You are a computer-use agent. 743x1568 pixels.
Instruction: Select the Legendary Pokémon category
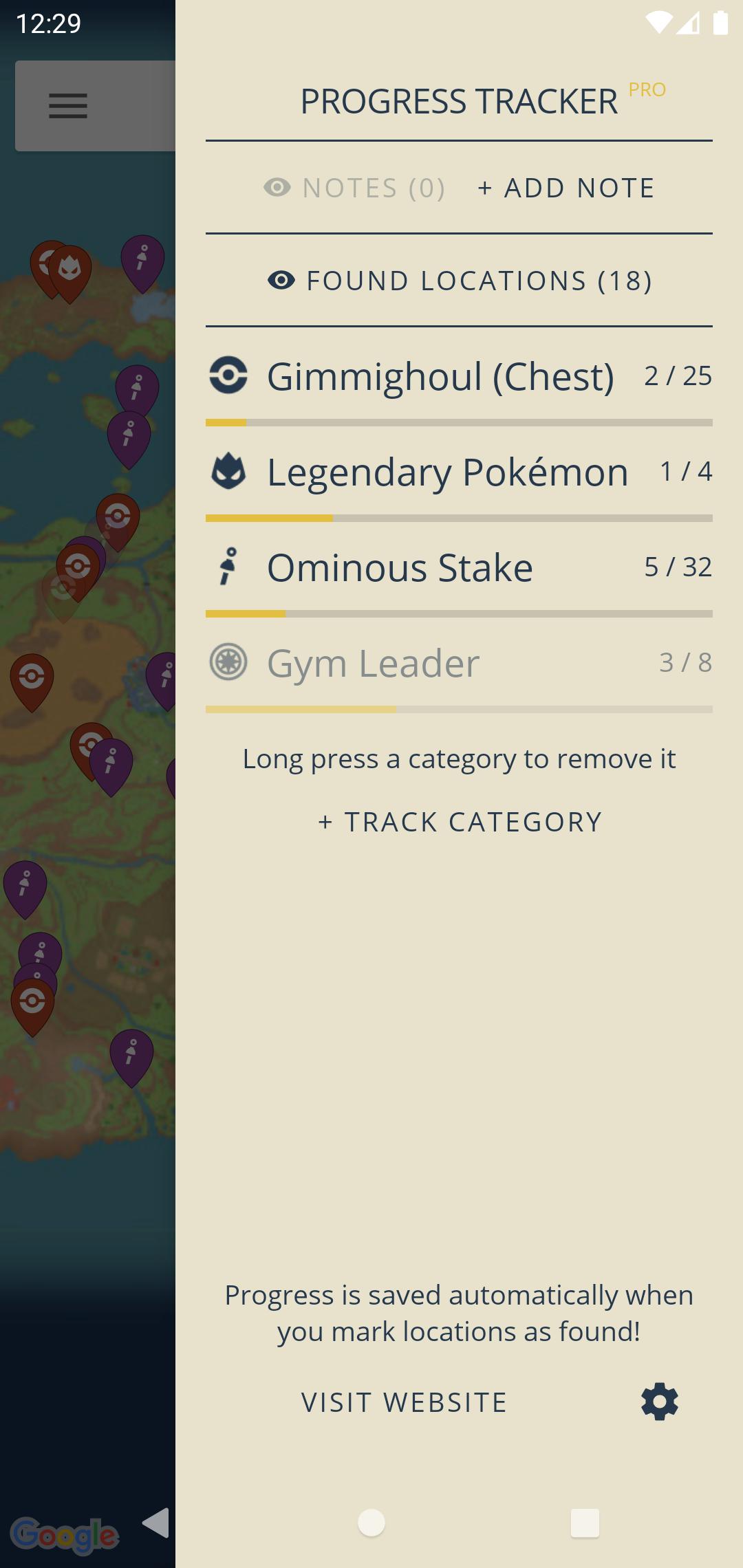[459, 472]
